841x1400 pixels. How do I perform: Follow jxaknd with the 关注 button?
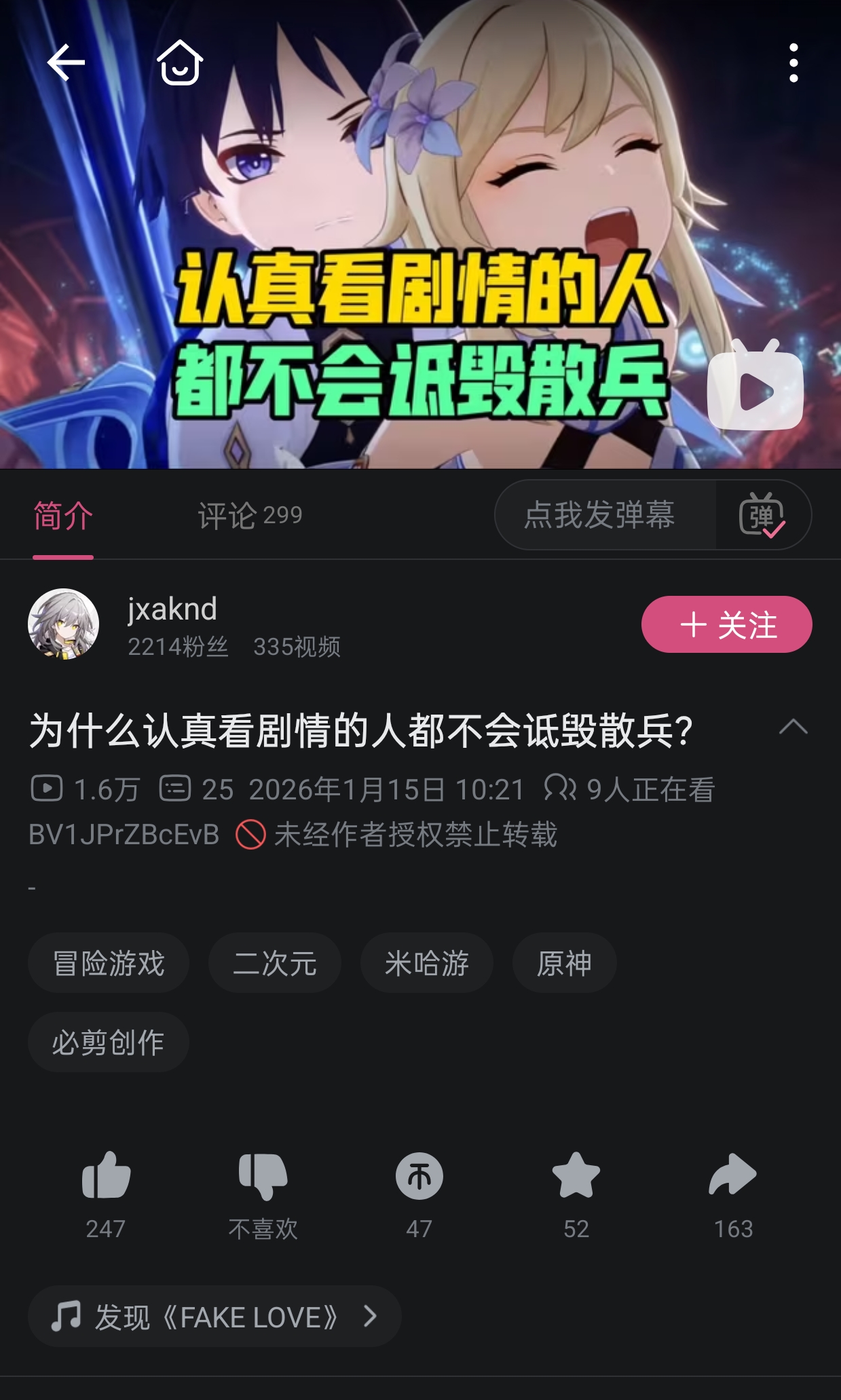click(x=726, y=624)
